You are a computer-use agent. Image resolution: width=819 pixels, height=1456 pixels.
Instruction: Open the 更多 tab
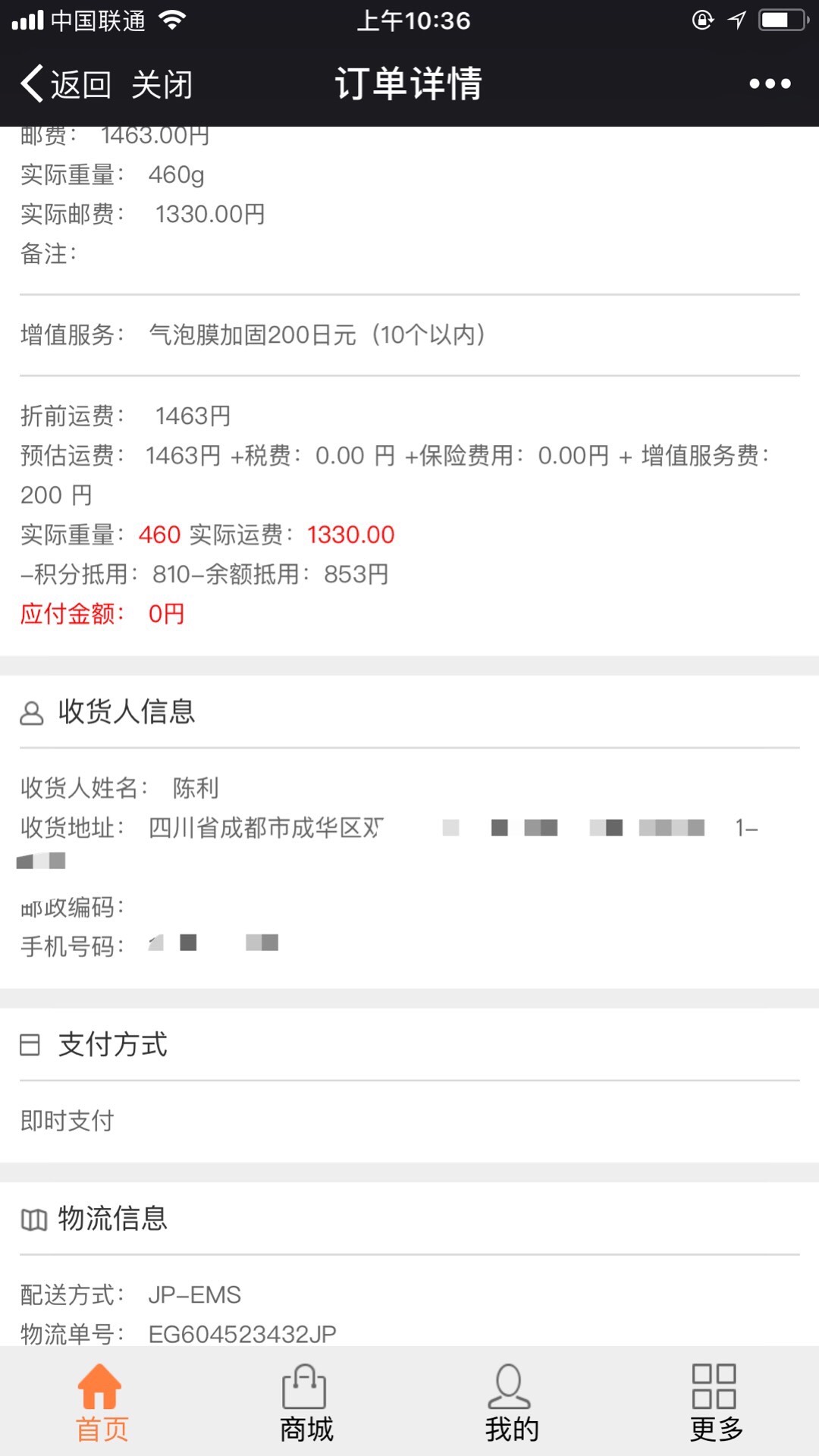[716, 1403]
